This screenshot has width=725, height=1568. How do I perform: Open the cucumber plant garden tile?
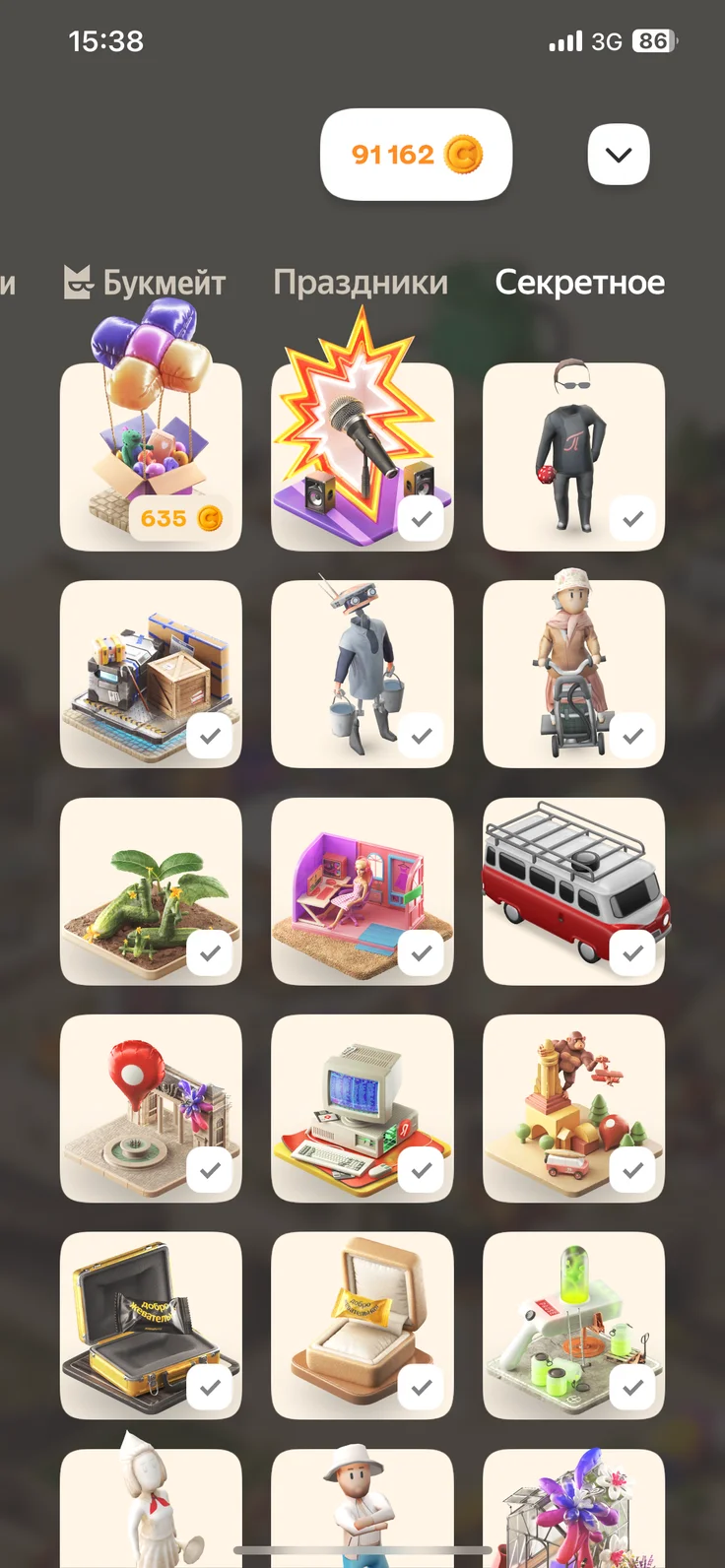151,891
